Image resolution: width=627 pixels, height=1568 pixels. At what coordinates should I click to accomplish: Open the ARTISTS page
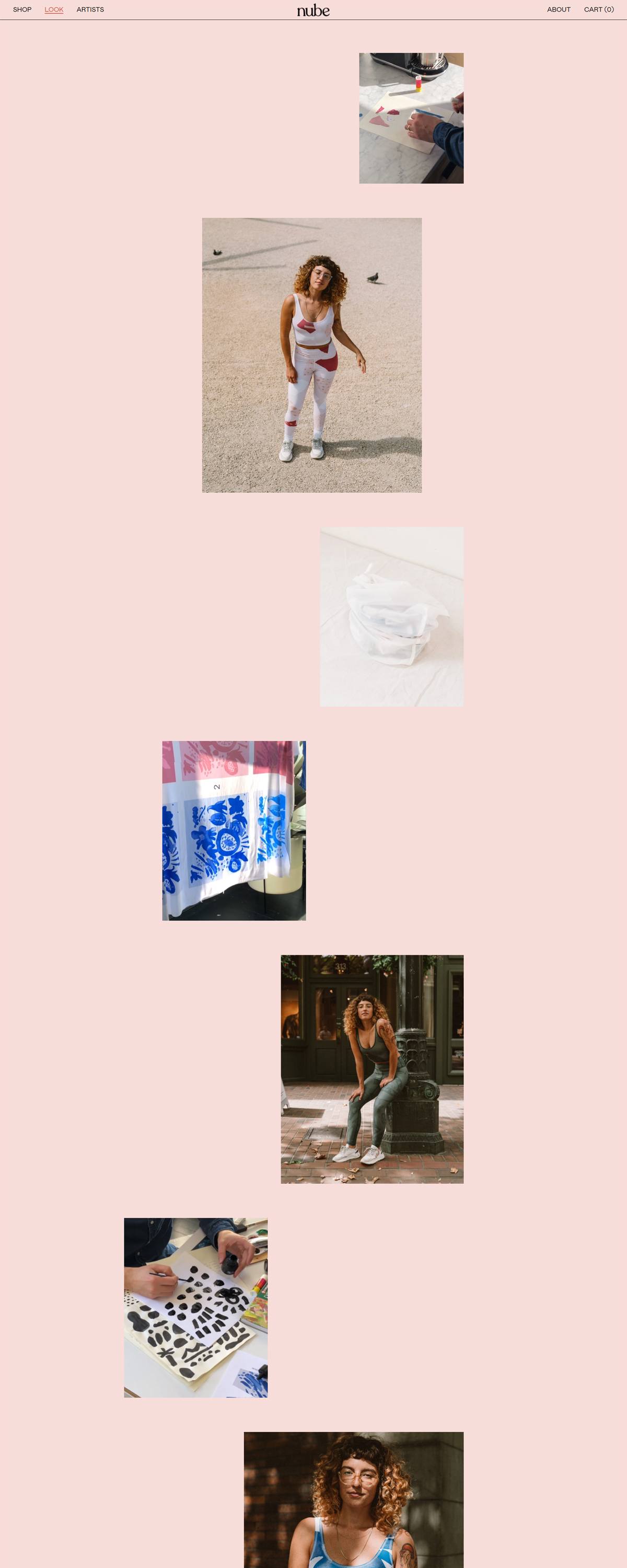(90, 10)
